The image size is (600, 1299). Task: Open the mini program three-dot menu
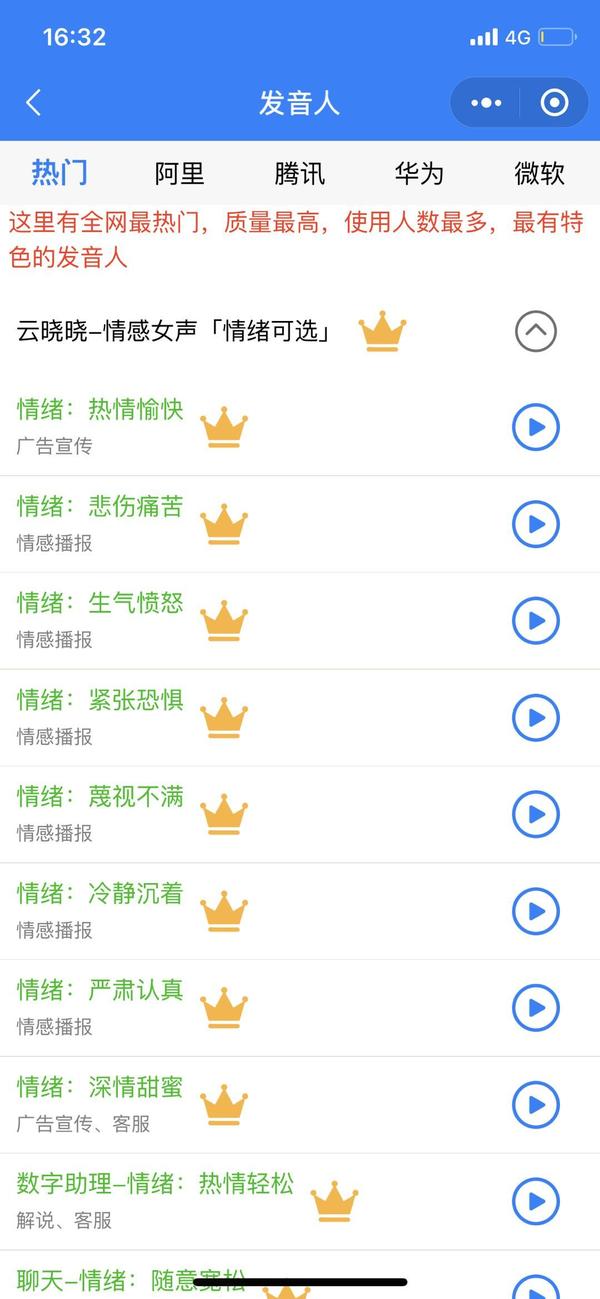[x=486, y=102]
